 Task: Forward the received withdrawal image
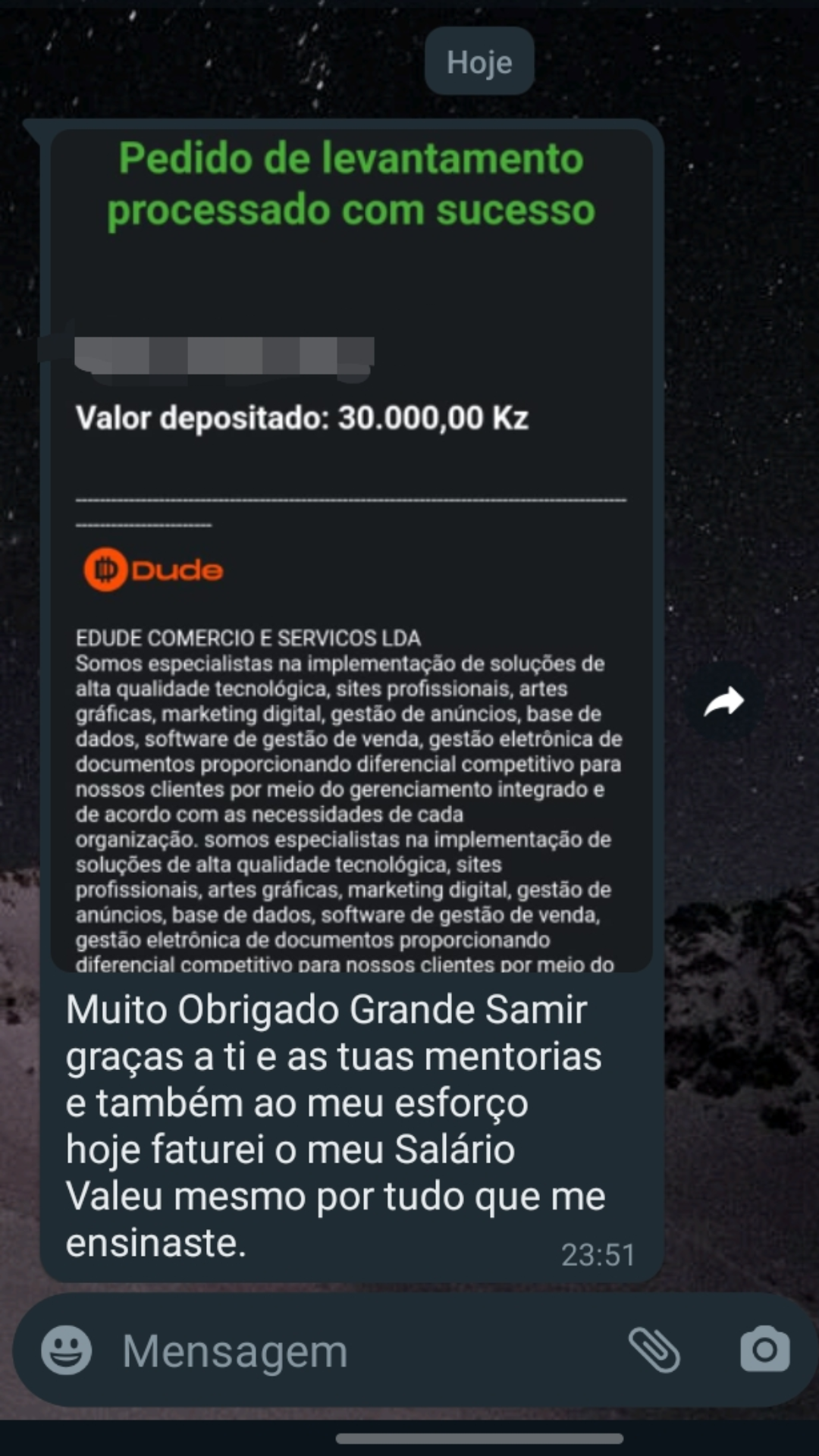pos(723,702)
